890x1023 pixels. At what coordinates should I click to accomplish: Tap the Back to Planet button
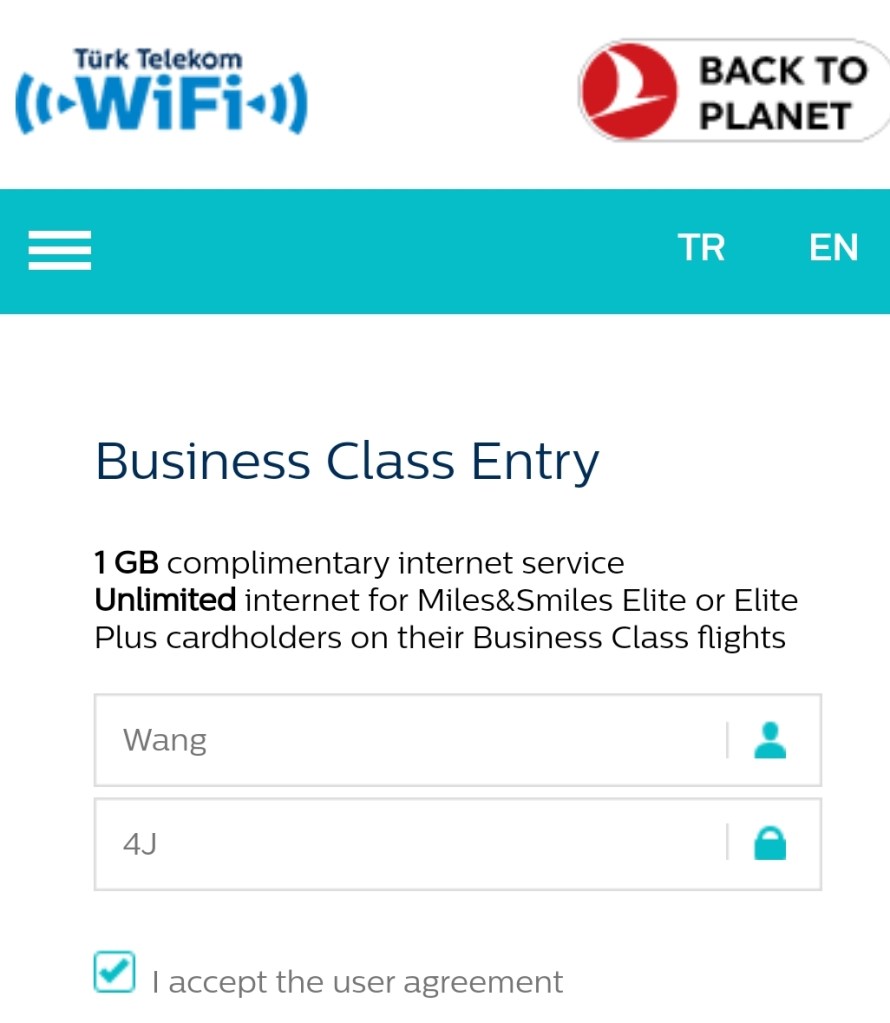click(x=735, y=92)
